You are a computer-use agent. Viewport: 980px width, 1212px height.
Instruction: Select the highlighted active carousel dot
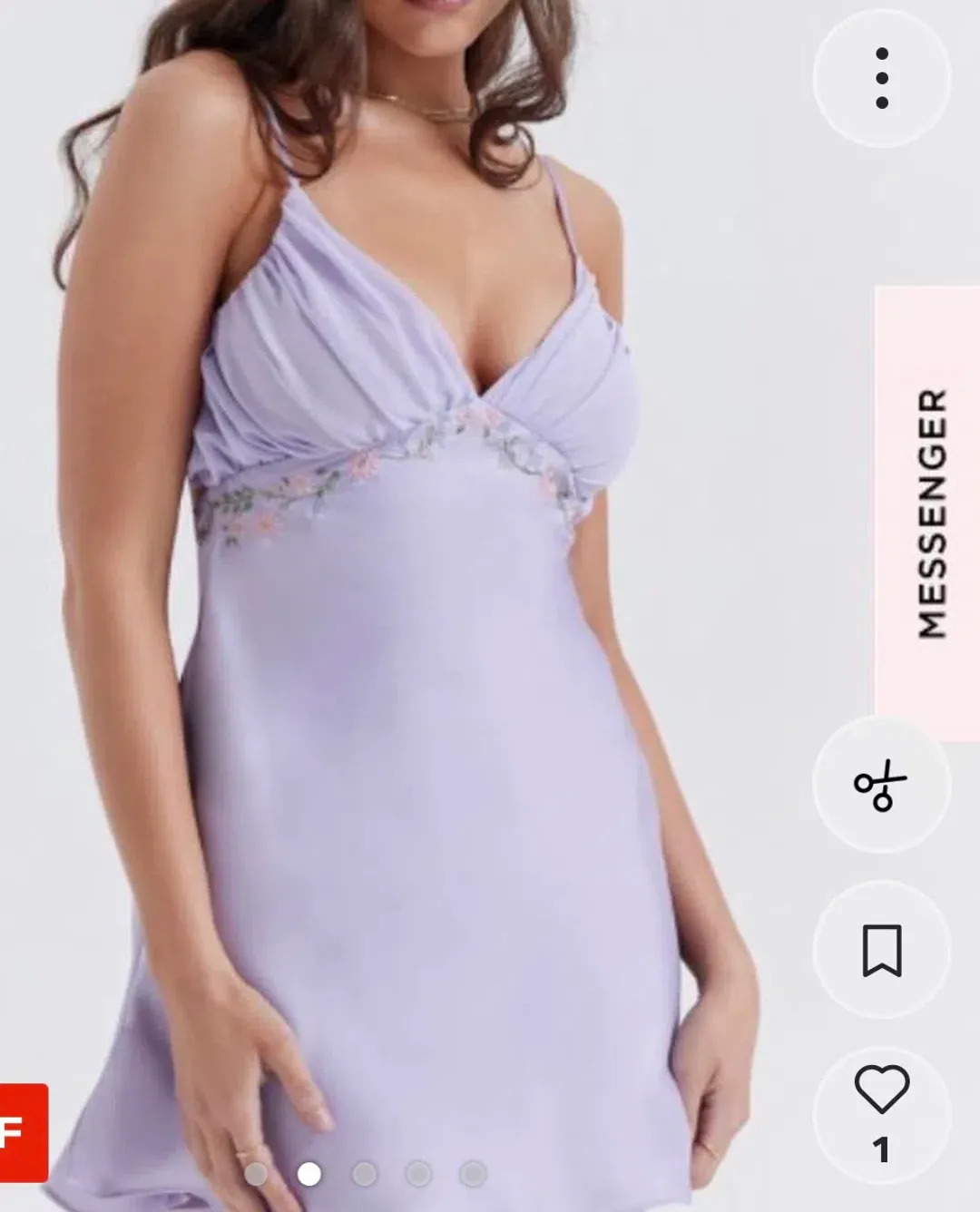[309, 1175]
